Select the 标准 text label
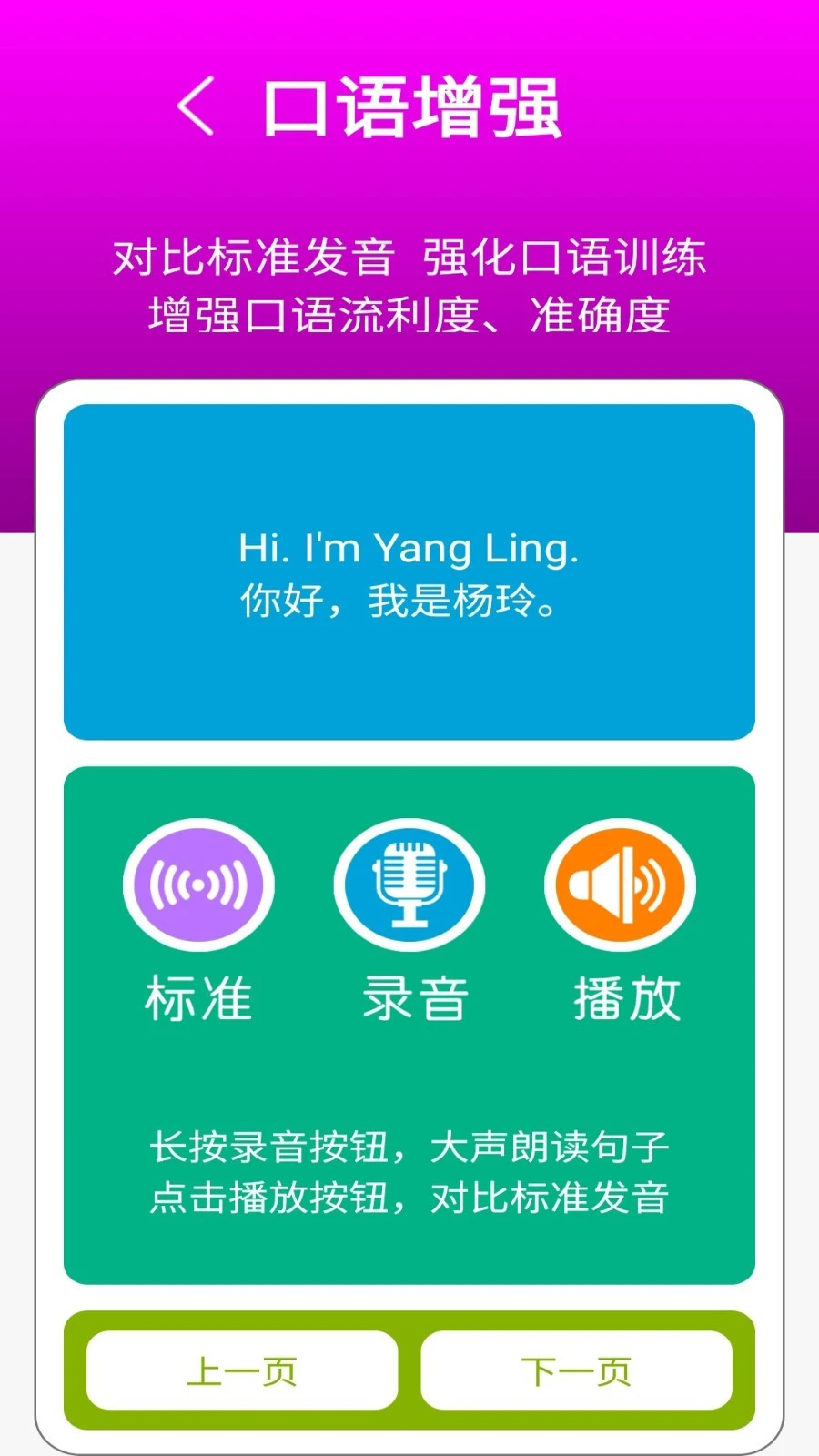This screenshot has width=819, height=1456. [x=197, y=999]
